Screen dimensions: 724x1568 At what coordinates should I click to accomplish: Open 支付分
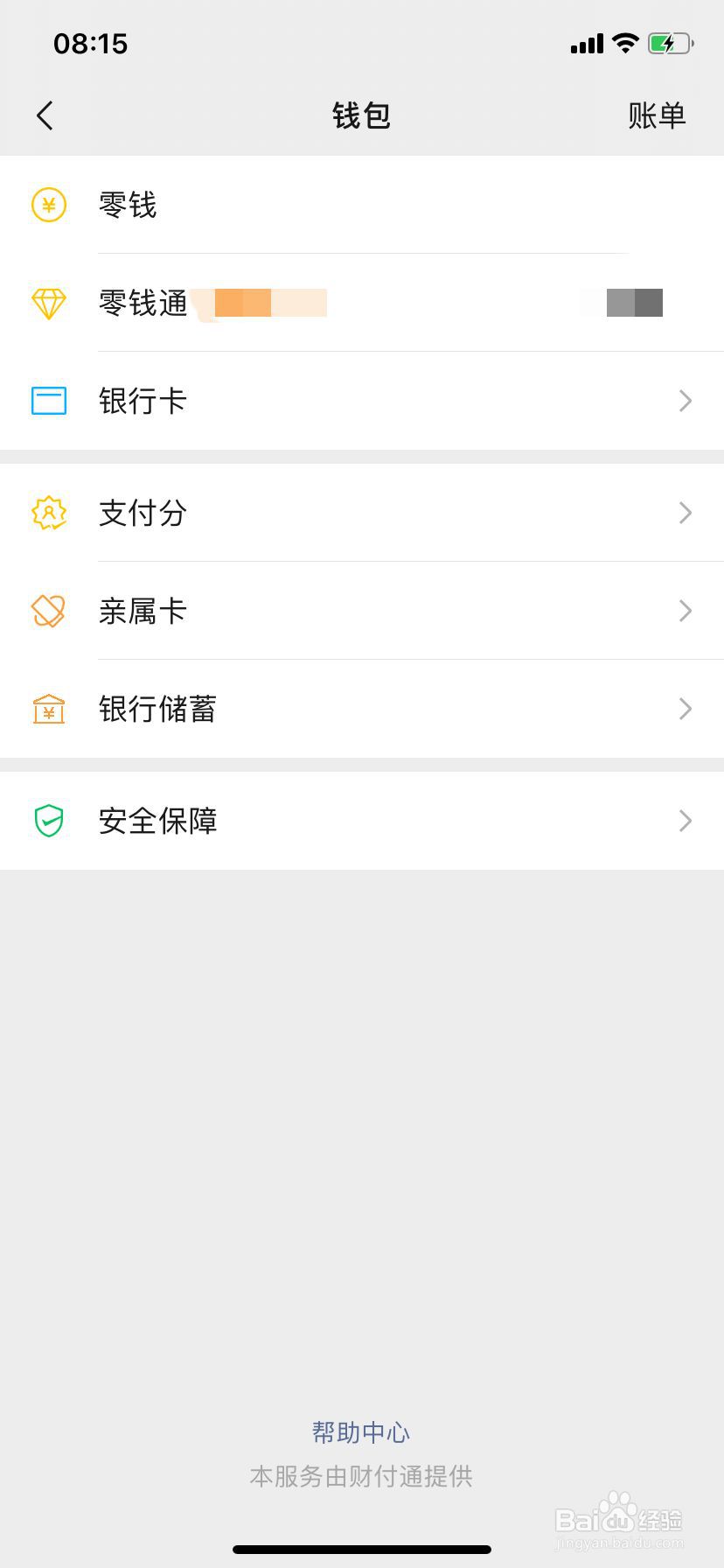[362, 513]
